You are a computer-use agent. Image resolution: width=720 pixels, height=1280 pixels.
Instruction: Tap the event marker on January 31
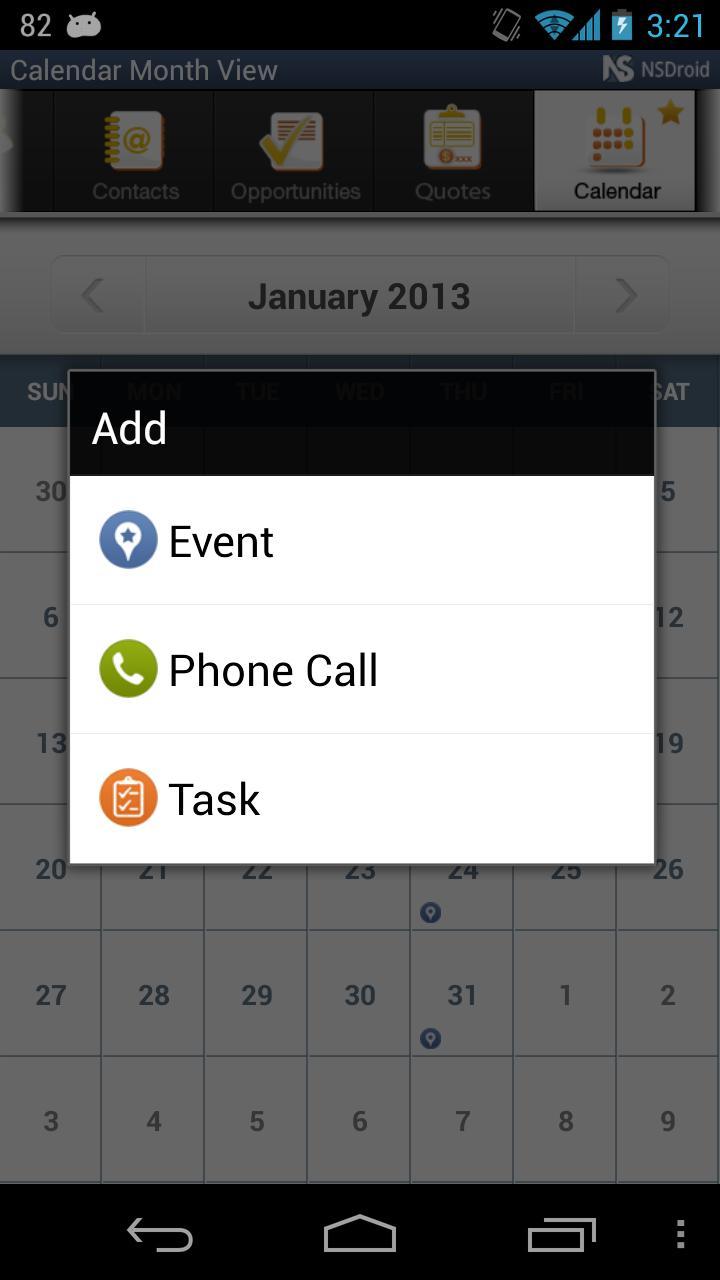pyautogui.click(x=431, y=1040)
